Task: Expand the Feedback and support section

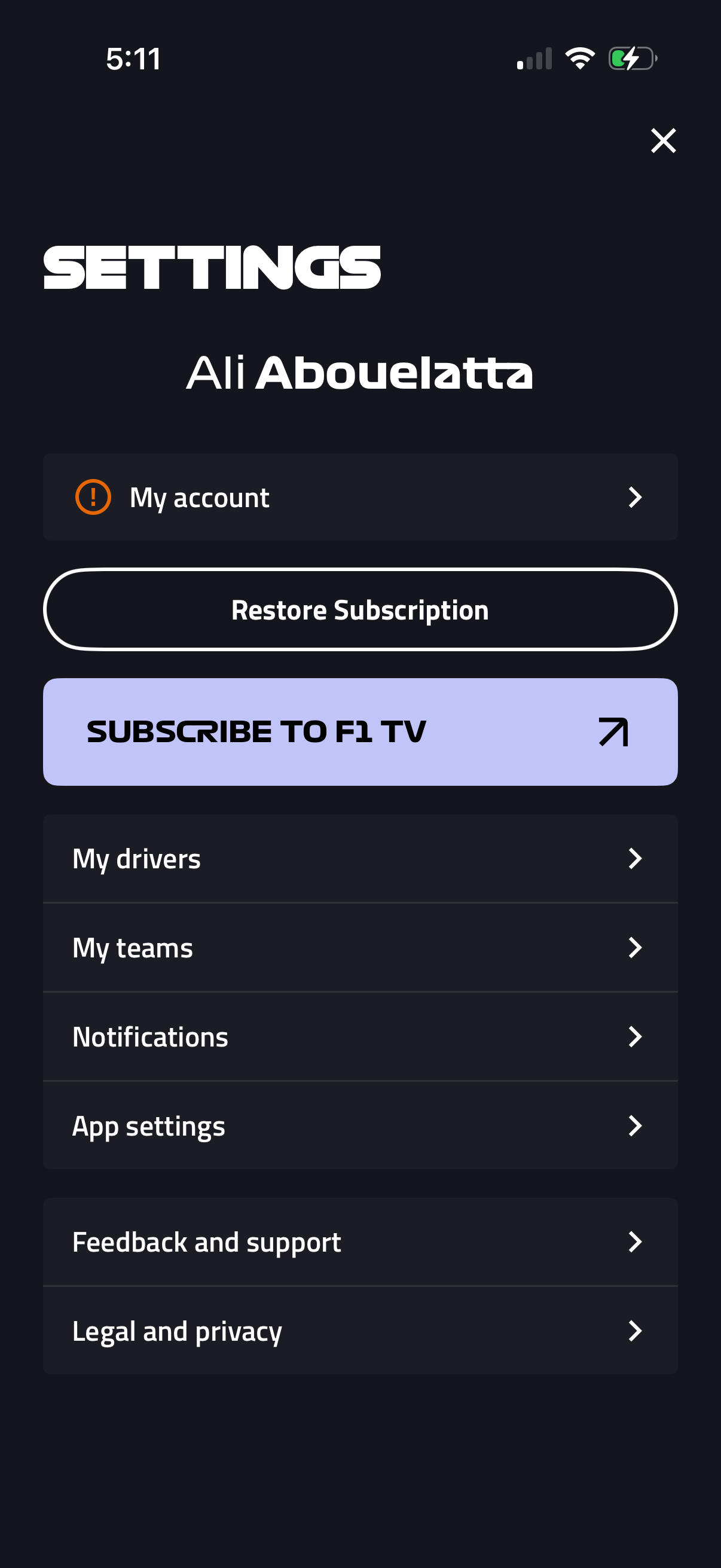Action: [x=360, y=1241]
